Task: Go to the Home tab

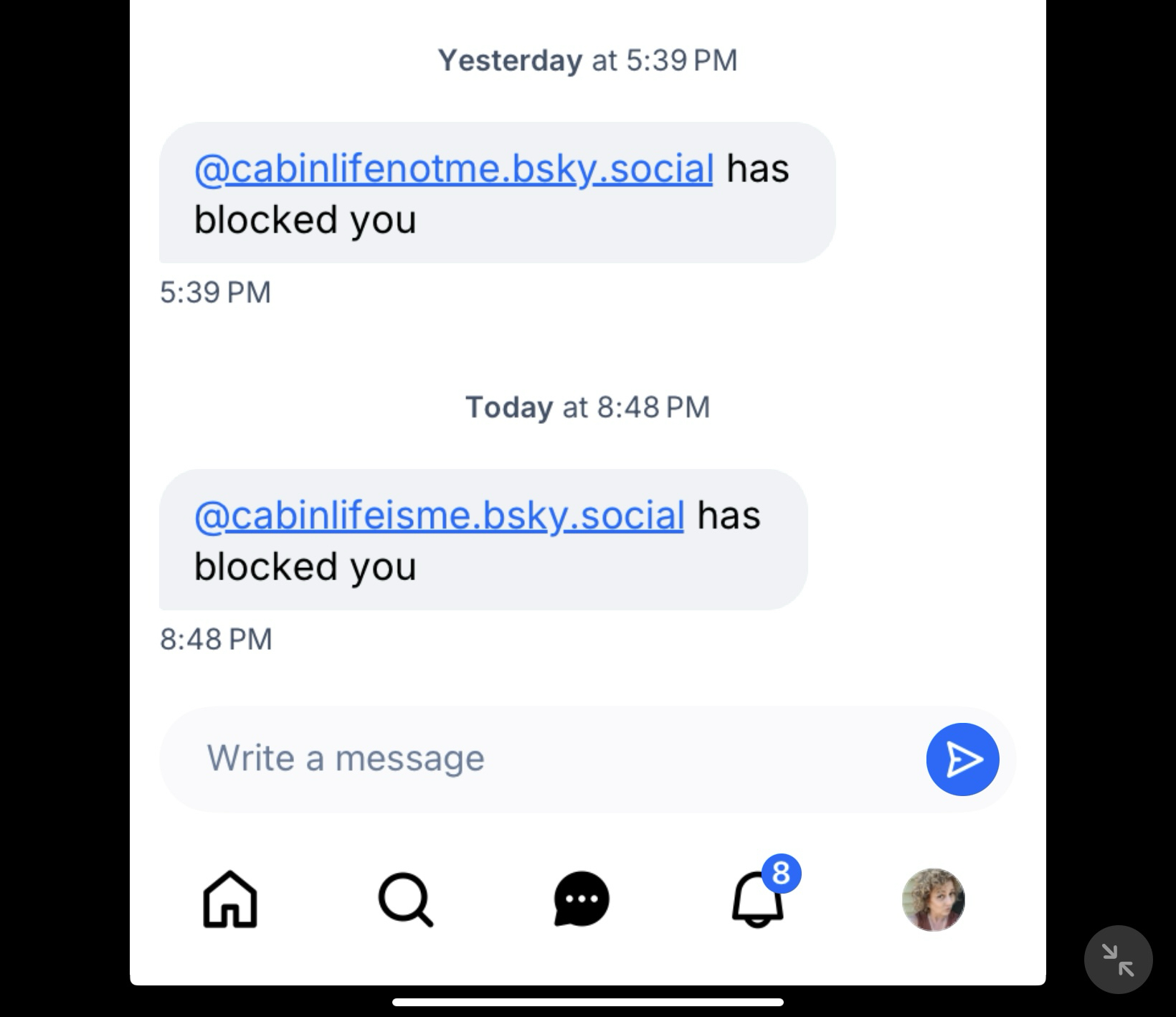Action: [230, 899]
